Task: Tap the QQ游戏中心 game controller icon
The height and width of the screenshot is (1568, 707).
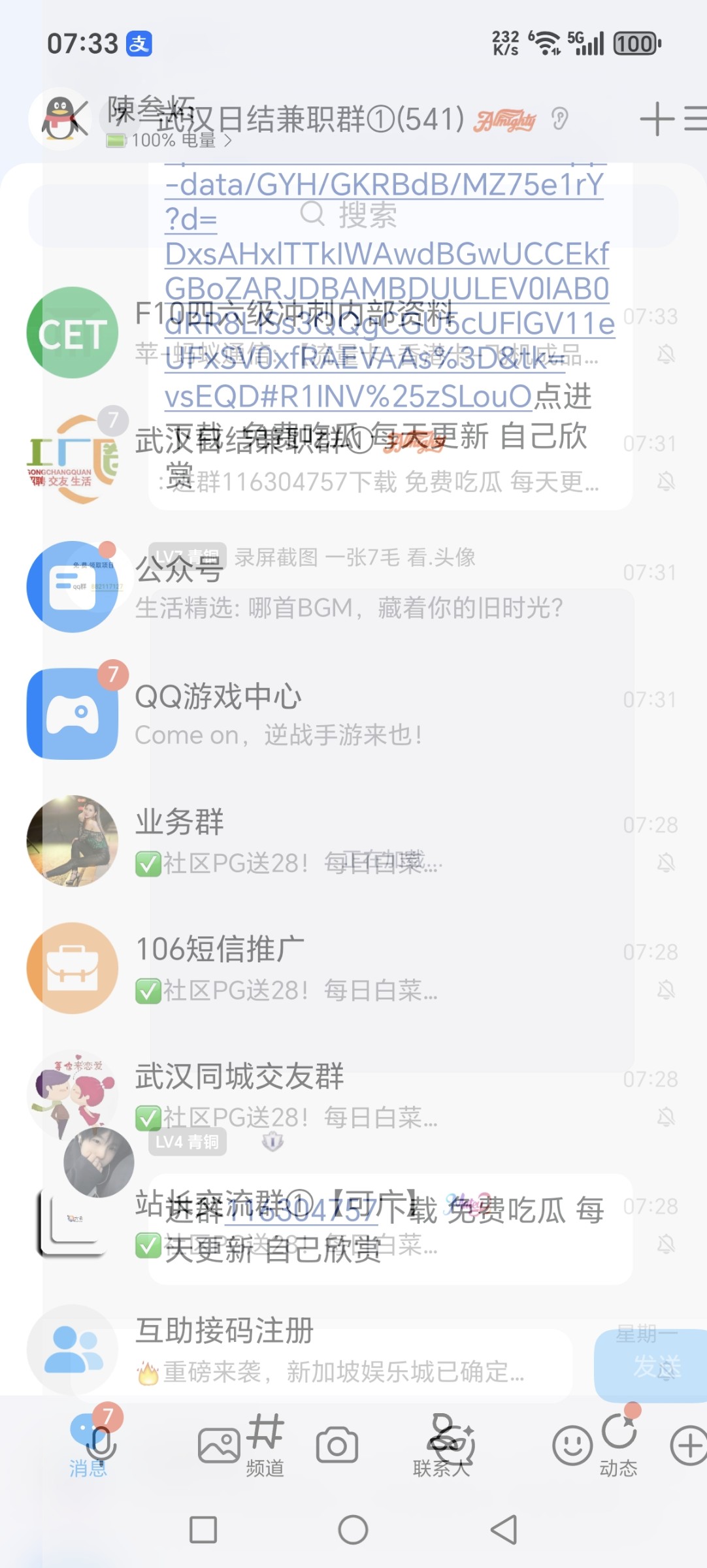Action: [72, 713]
